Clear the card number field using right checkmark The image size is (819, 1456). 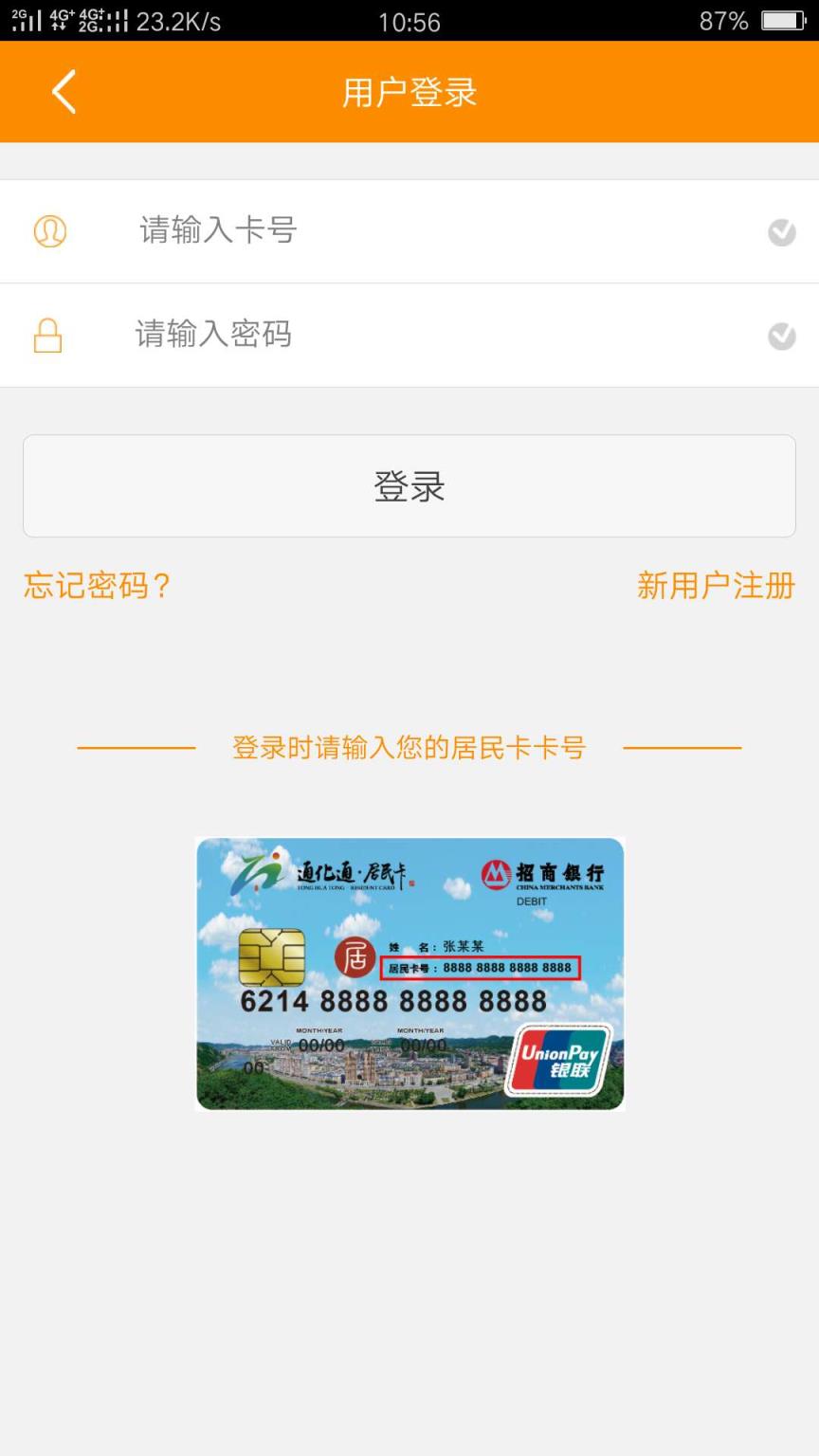780,231
